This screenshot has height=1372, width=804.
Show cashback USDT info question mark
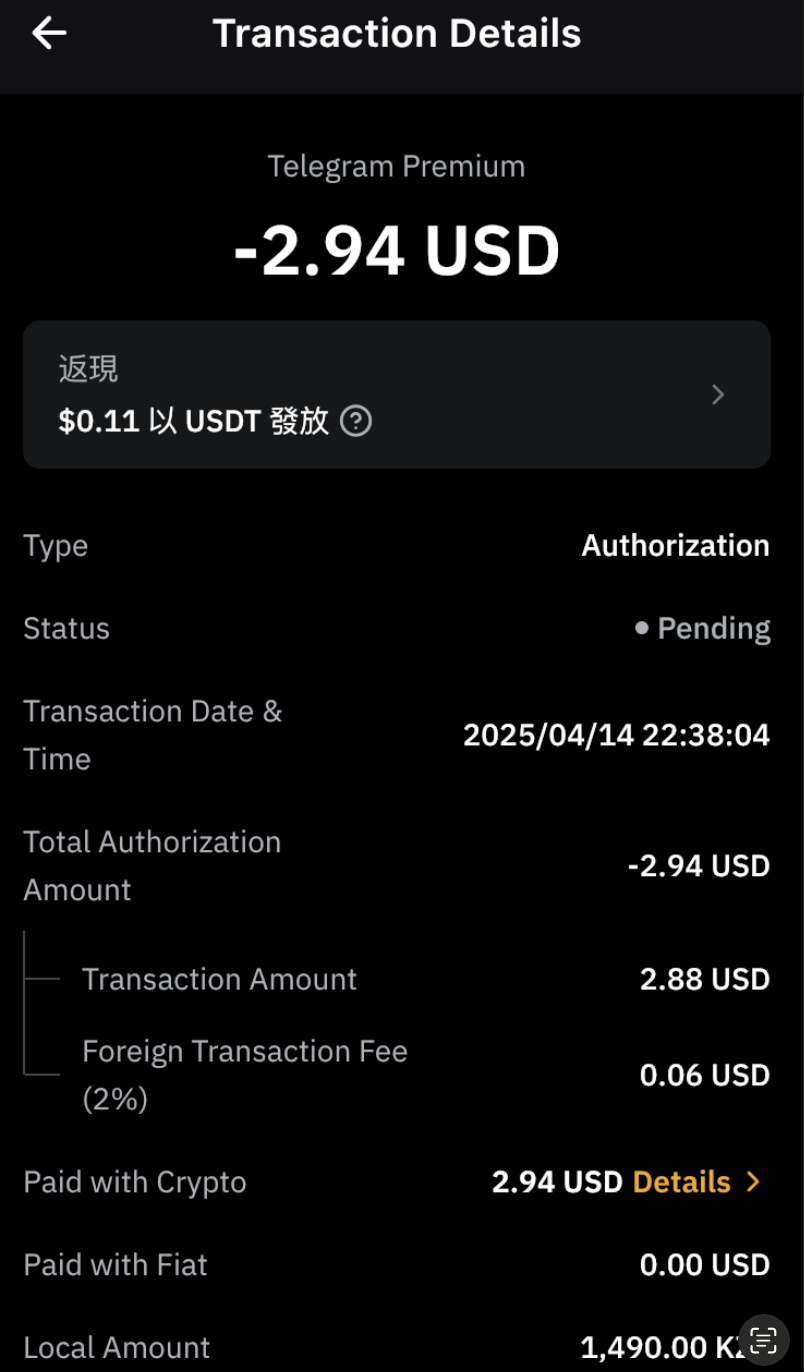click(356, 422)
